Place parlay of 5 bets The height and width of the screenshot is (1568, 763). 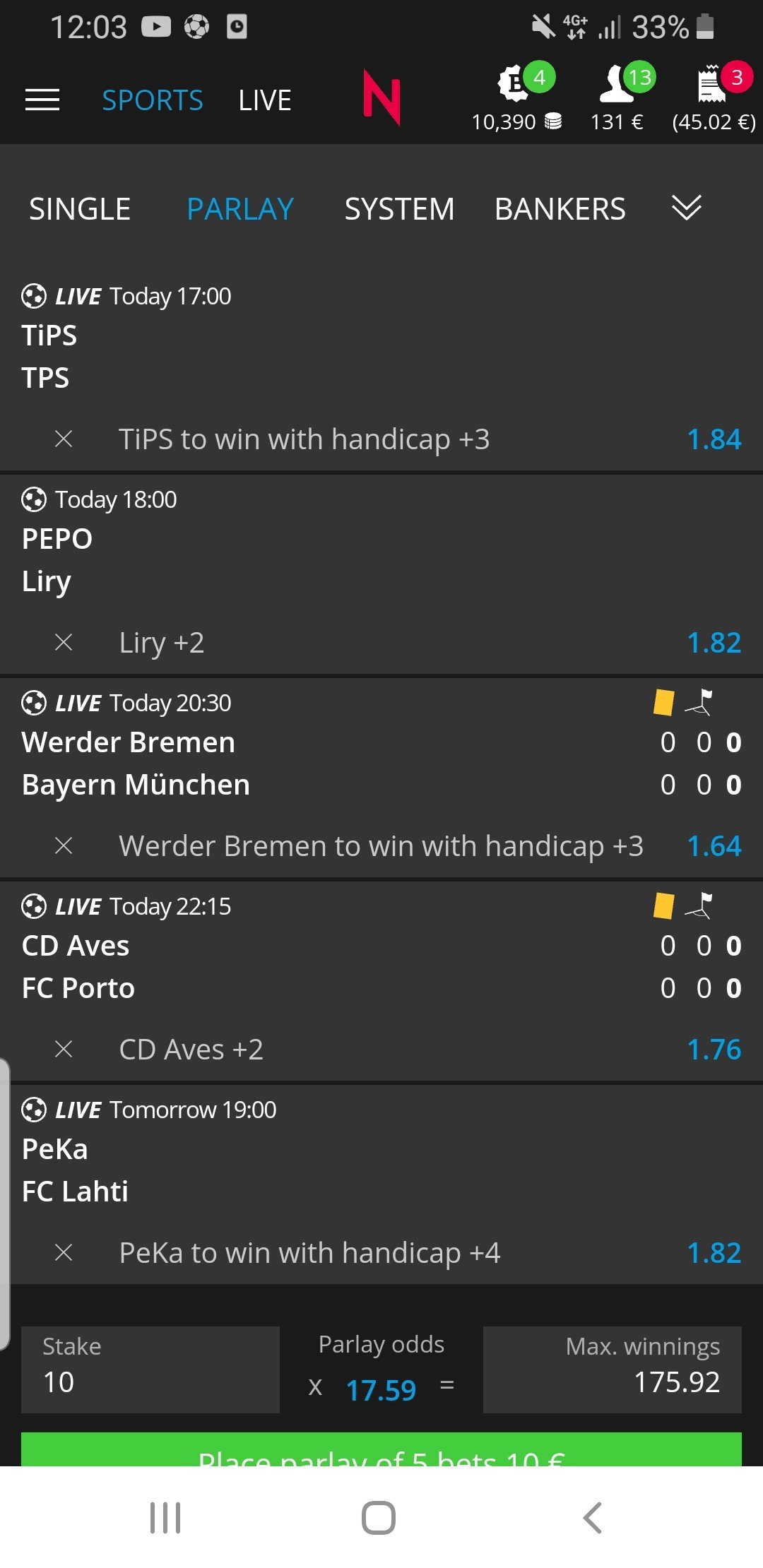(x=381, y=1451)
